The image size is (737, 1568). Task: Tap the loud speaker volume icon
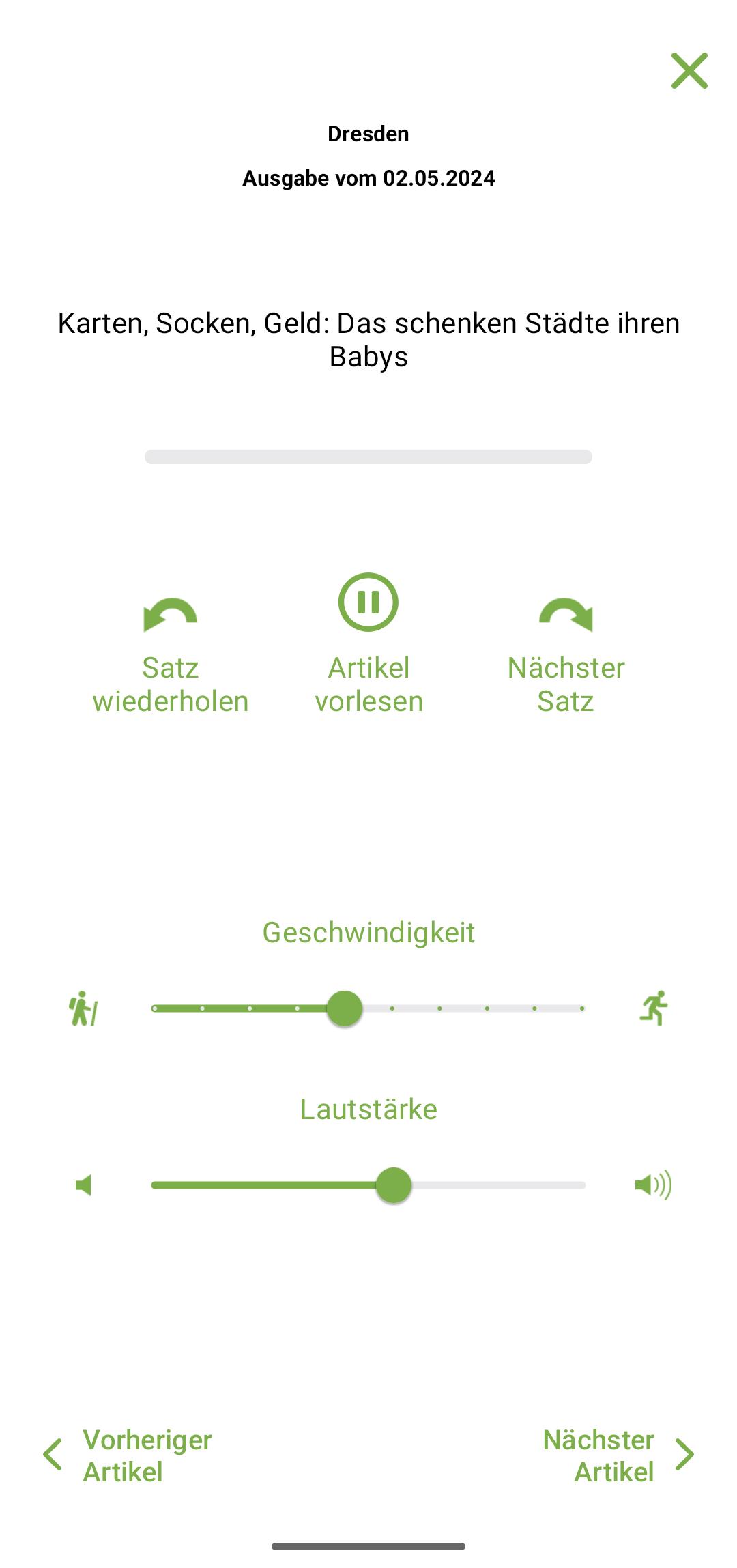click(653, 1185)
